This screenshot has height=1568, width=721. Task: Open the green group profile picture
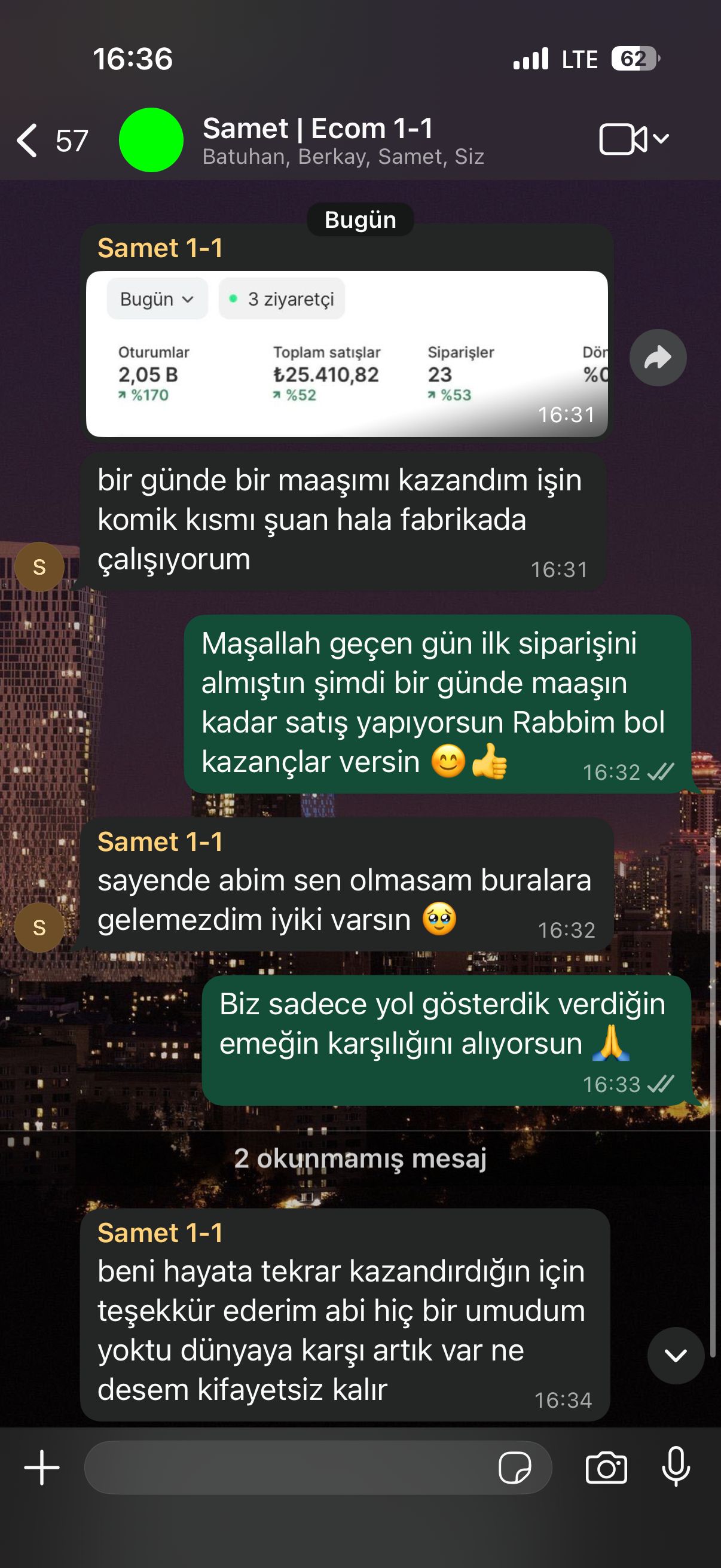(x=151, y=140)
